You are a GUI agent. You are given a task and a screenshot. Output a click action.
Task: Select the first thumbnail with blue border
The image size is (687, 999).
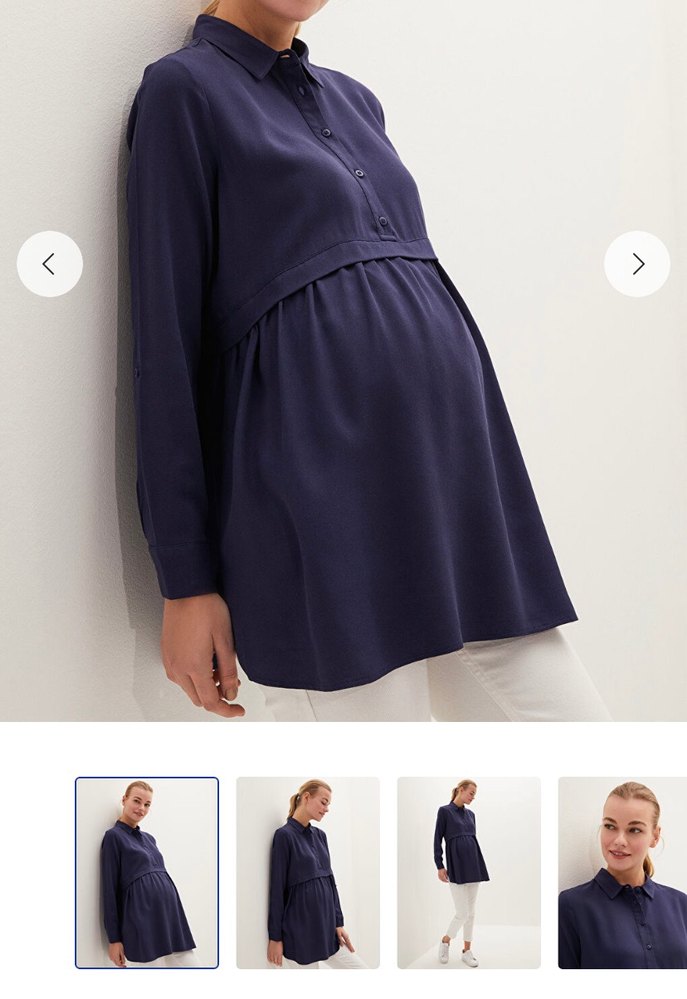click(147, 873)
